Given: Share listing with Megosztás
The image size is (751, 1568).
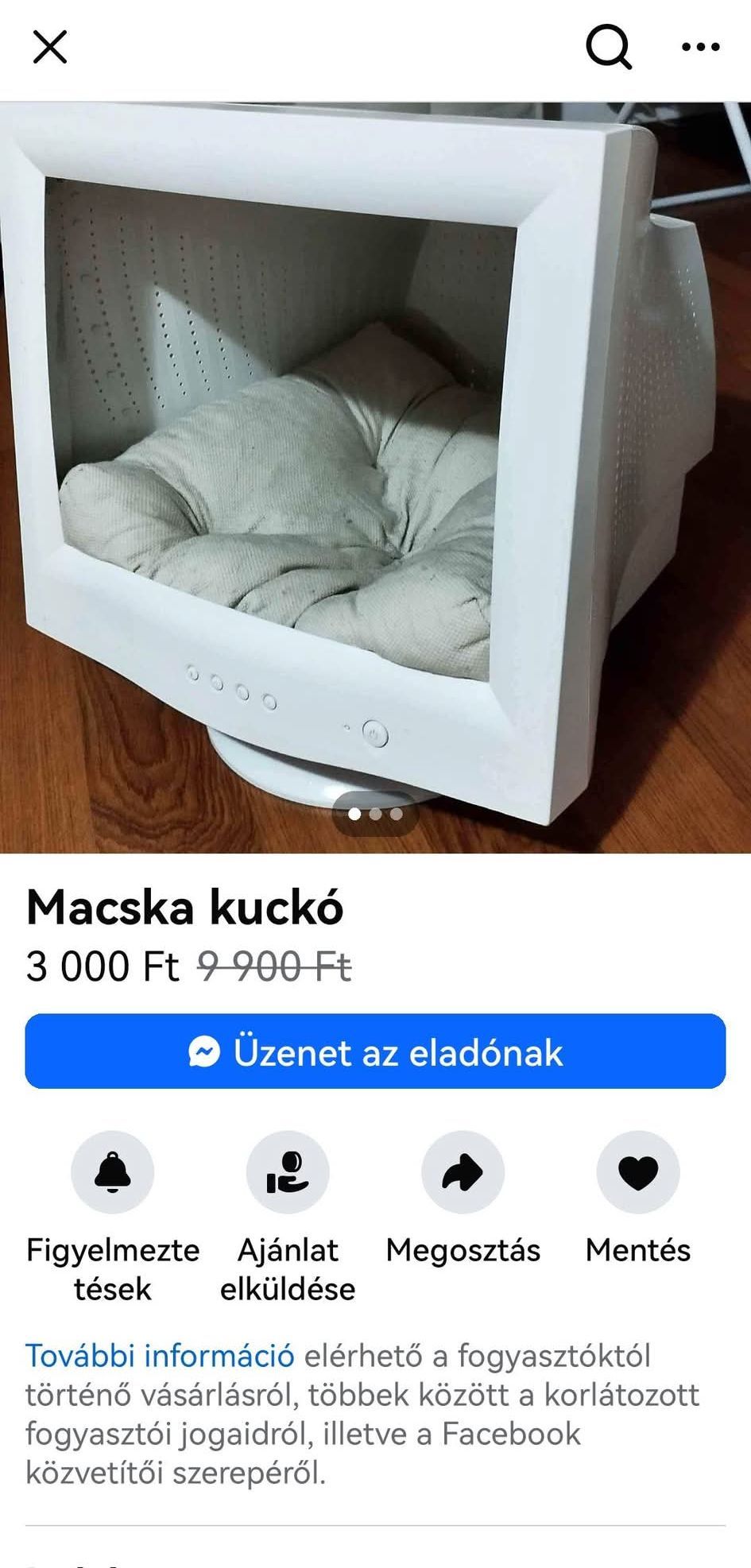Looking at the screenshot, I should [463, 1172].
